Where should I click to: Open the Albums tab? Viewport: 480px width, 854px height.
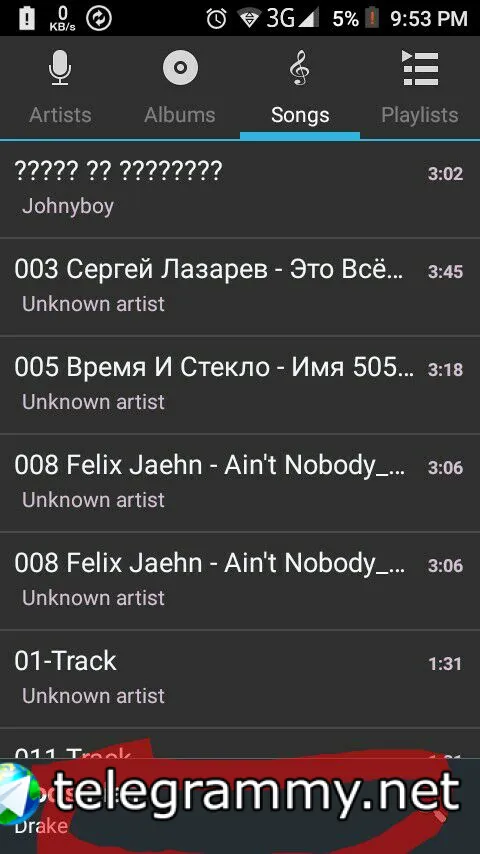[180, 87]
